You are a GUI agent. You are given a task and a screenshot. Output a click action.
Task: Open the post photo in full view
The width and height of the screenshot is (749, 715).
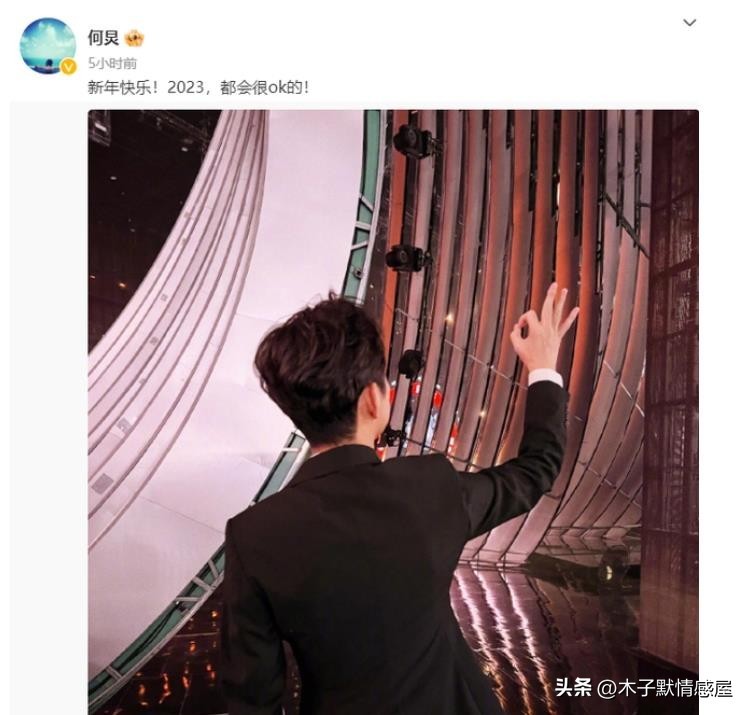click(393, 410)
